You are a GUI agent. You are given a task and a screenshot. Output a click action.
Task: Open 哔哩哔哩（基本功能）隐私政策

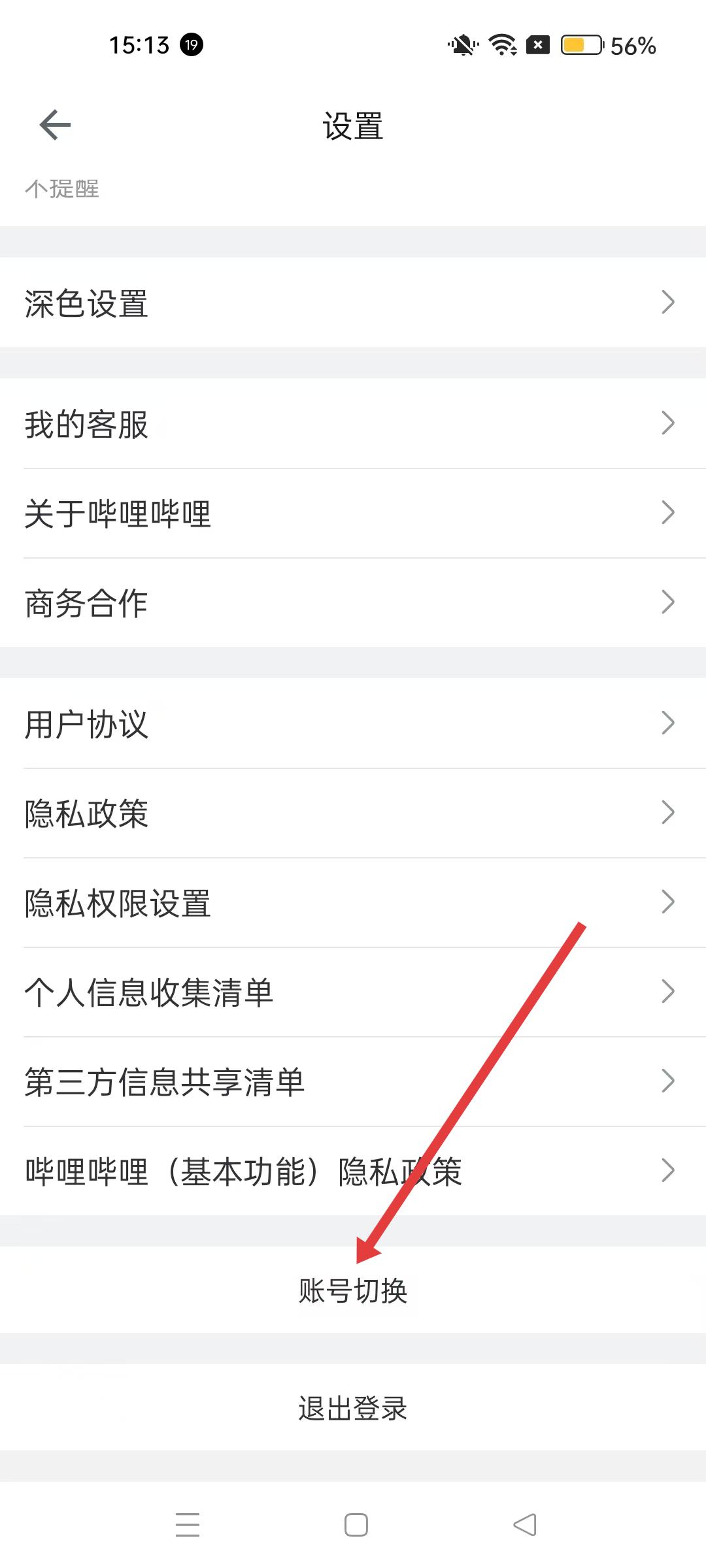pos(353,1171)
